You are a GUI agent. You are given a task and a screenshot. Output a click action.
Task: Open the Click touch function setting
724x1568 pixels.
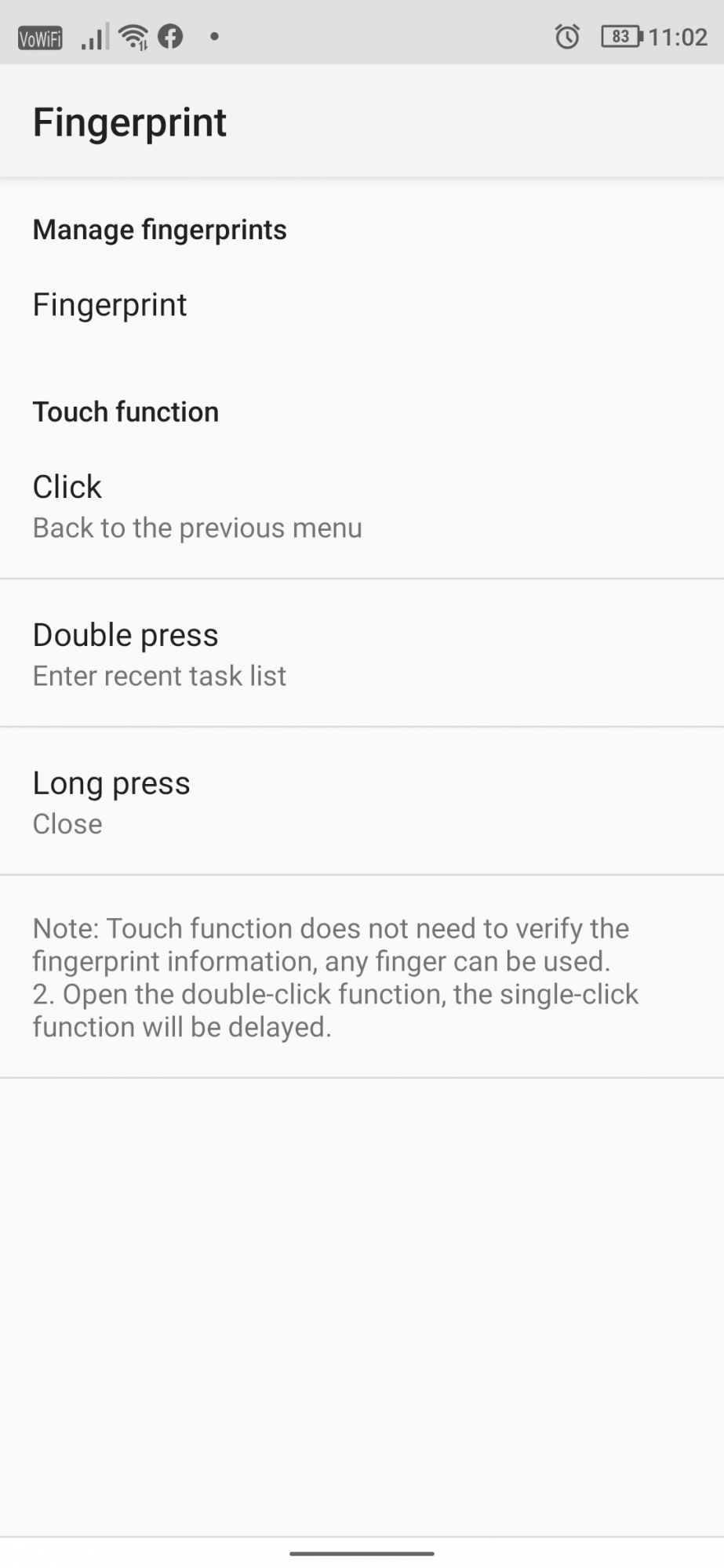[362, 506]
